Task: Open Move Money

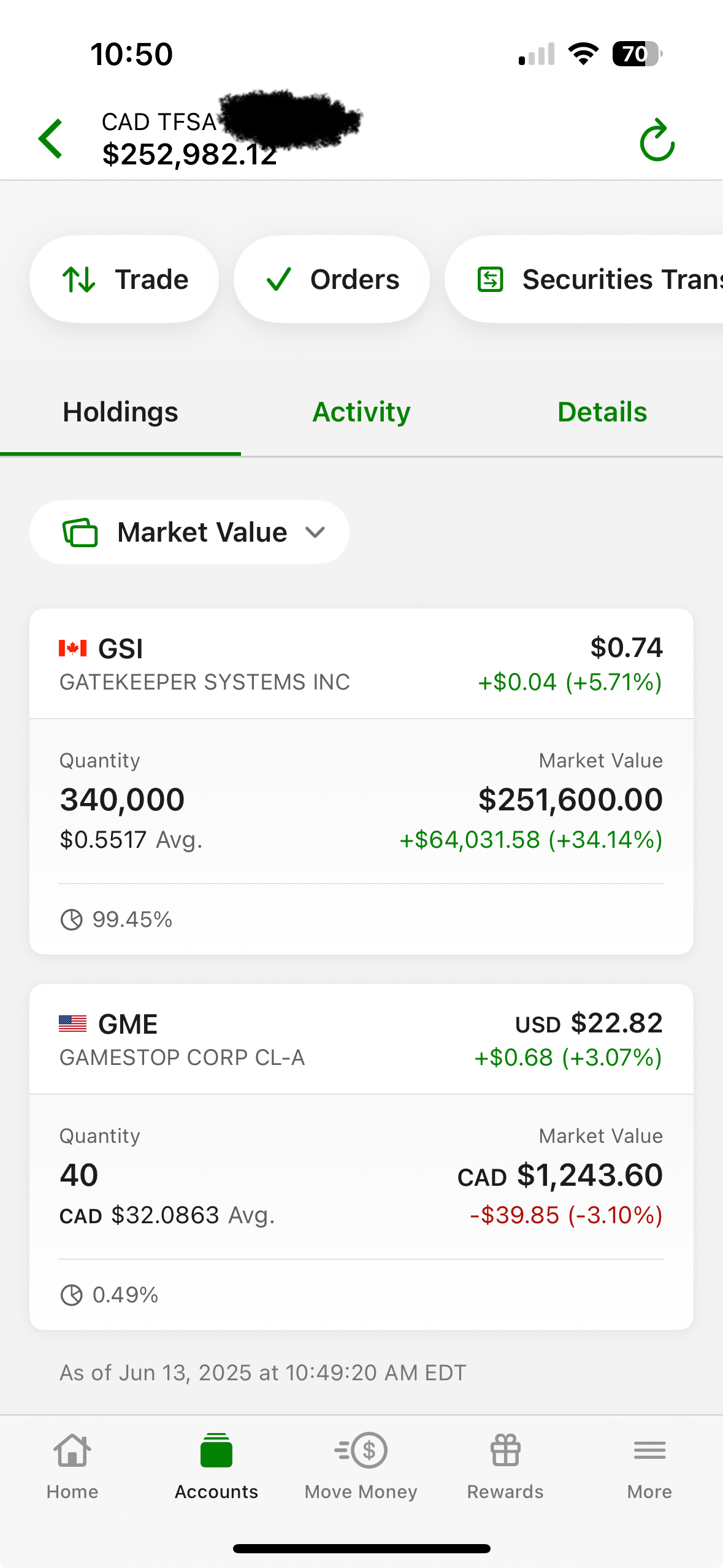Action: coord(361,1466)
